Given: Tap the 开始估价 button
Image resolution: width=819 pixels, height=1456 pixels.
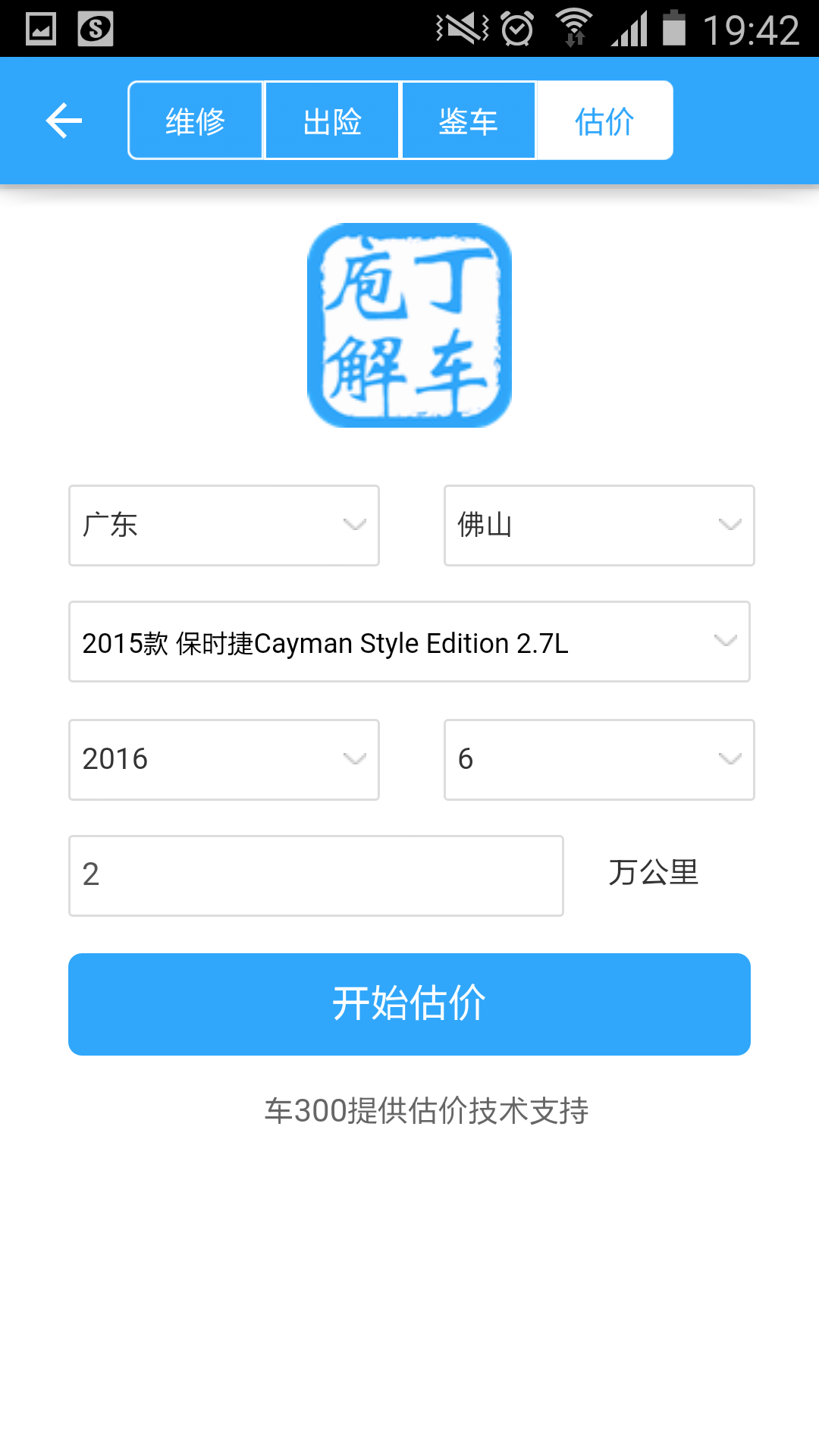Looking at the screenshot, I should 409,1004.
